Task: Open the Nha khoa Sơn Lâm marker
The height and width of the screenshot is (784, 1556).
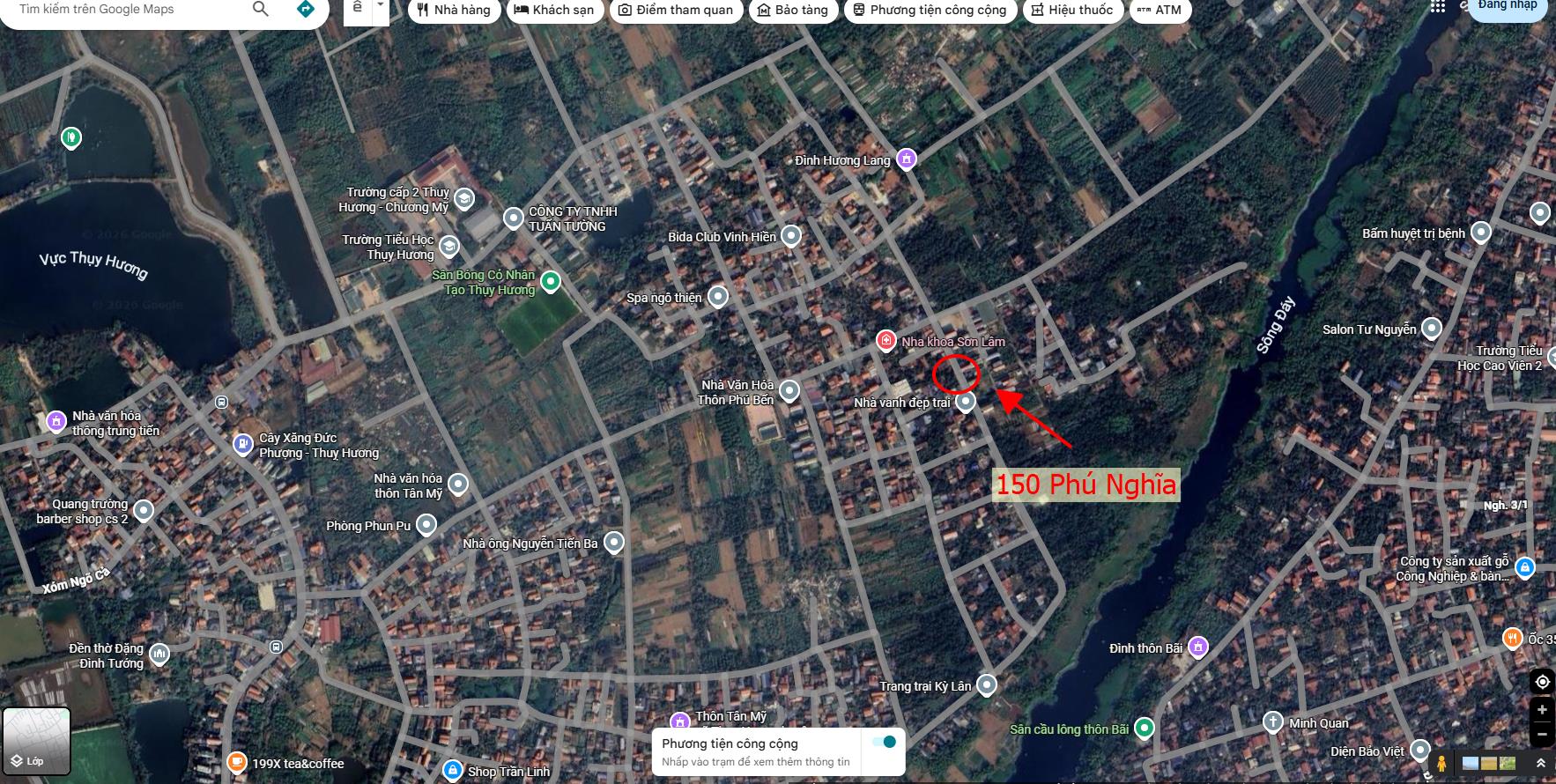Action: pyautogui.click(x=885, y=341)
